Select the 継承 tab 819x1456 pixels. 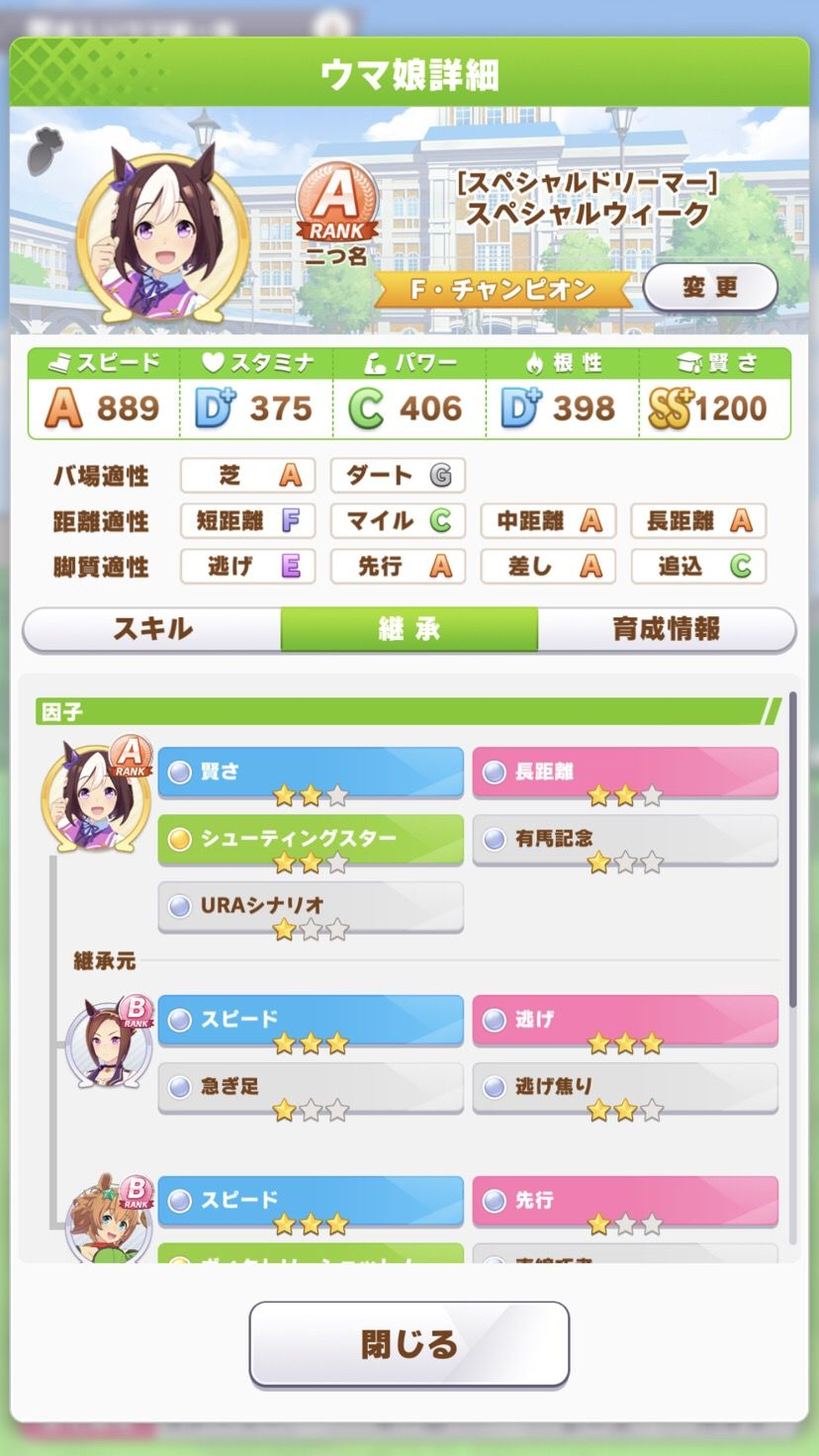tap(409, 629)
